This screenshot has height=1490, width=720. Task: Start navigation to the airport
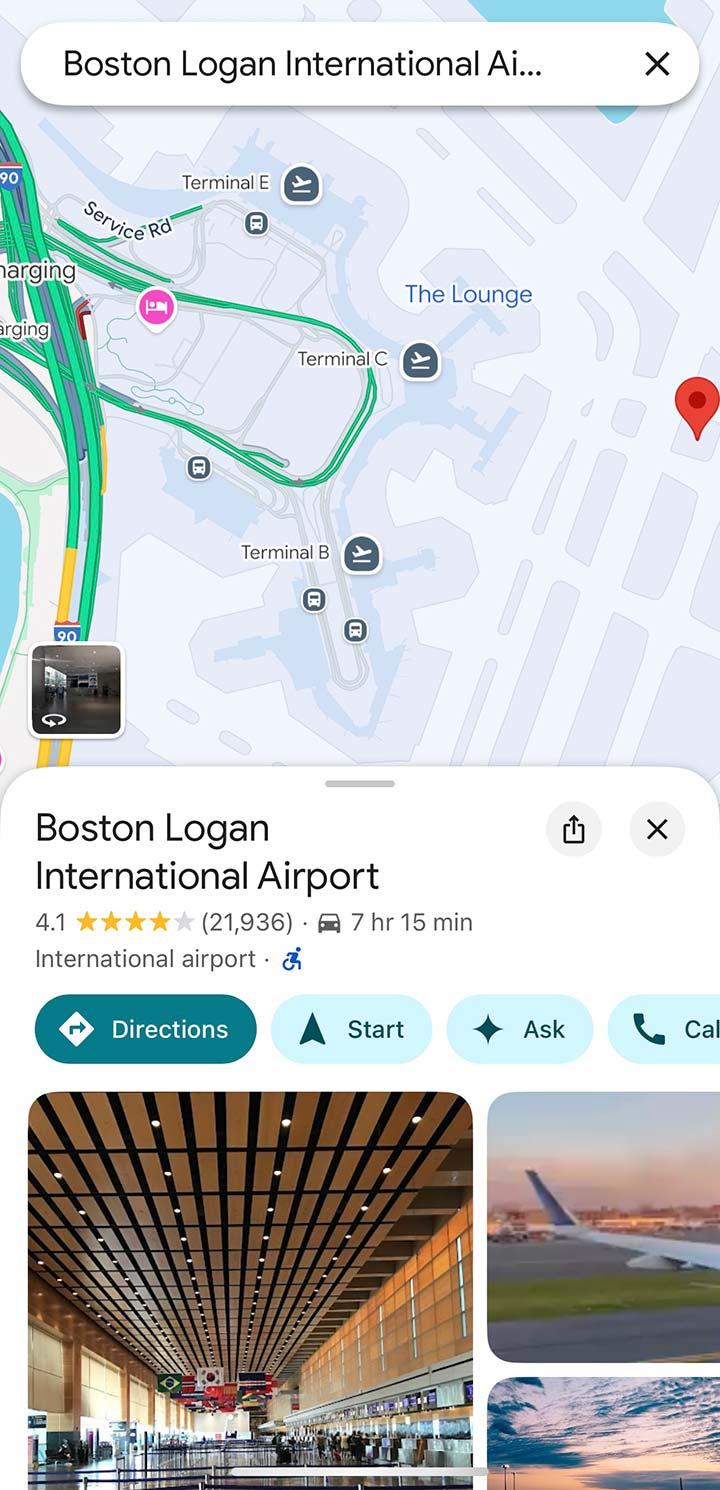coord(351,1029)
